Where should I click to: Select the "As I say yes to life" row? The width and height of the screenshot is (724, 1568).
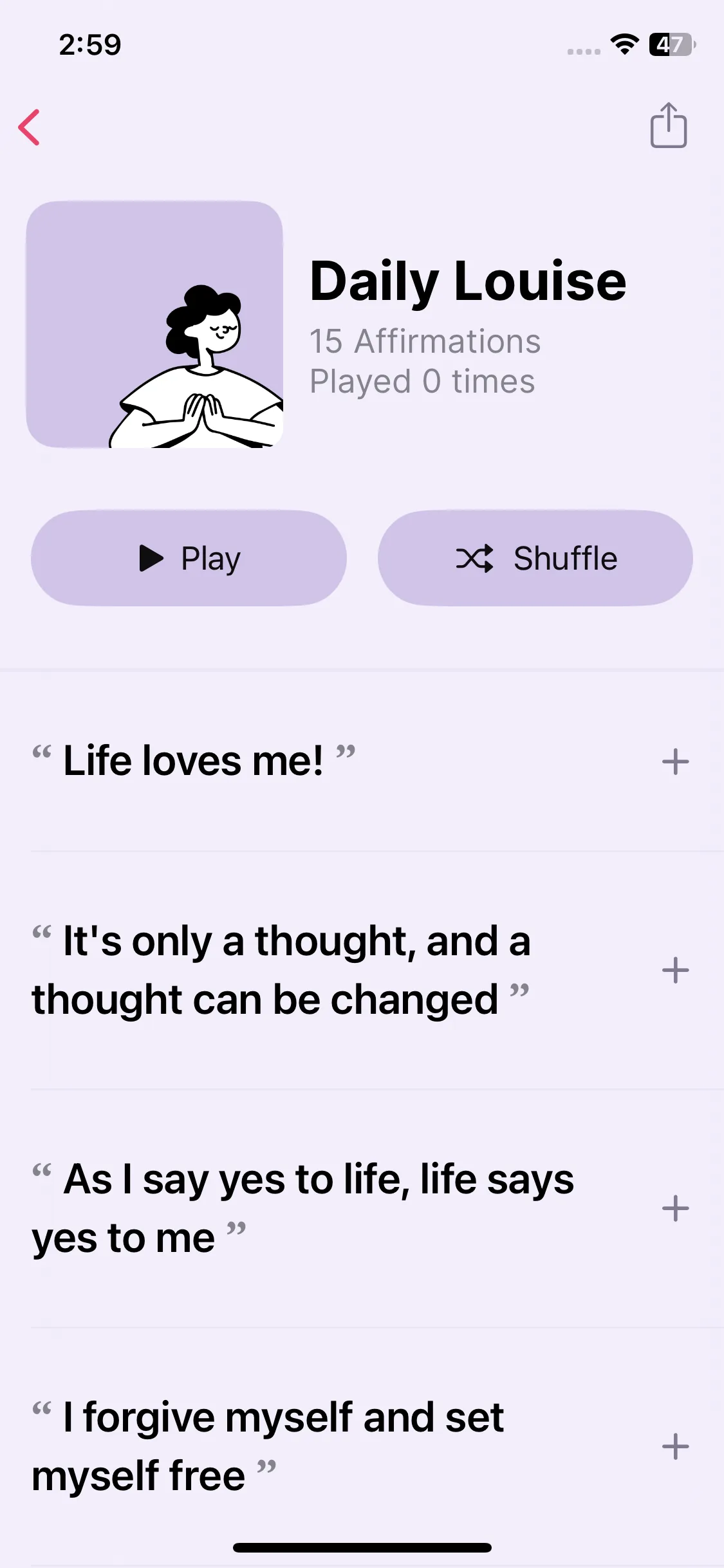pos(302,1208)
